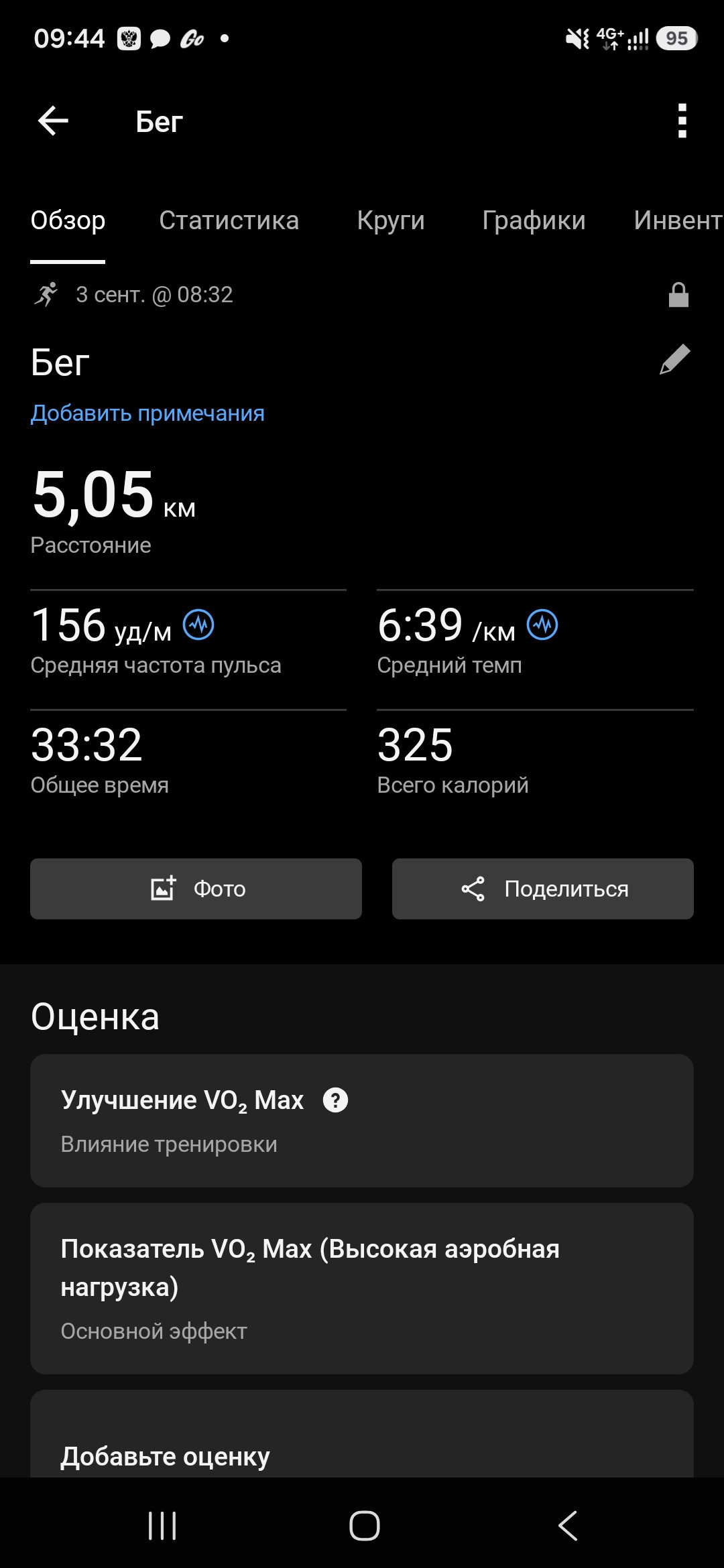This screenshot has width=724, height=1568.
Task: Tap the Добавить примечания link
Action: [147, 413]
